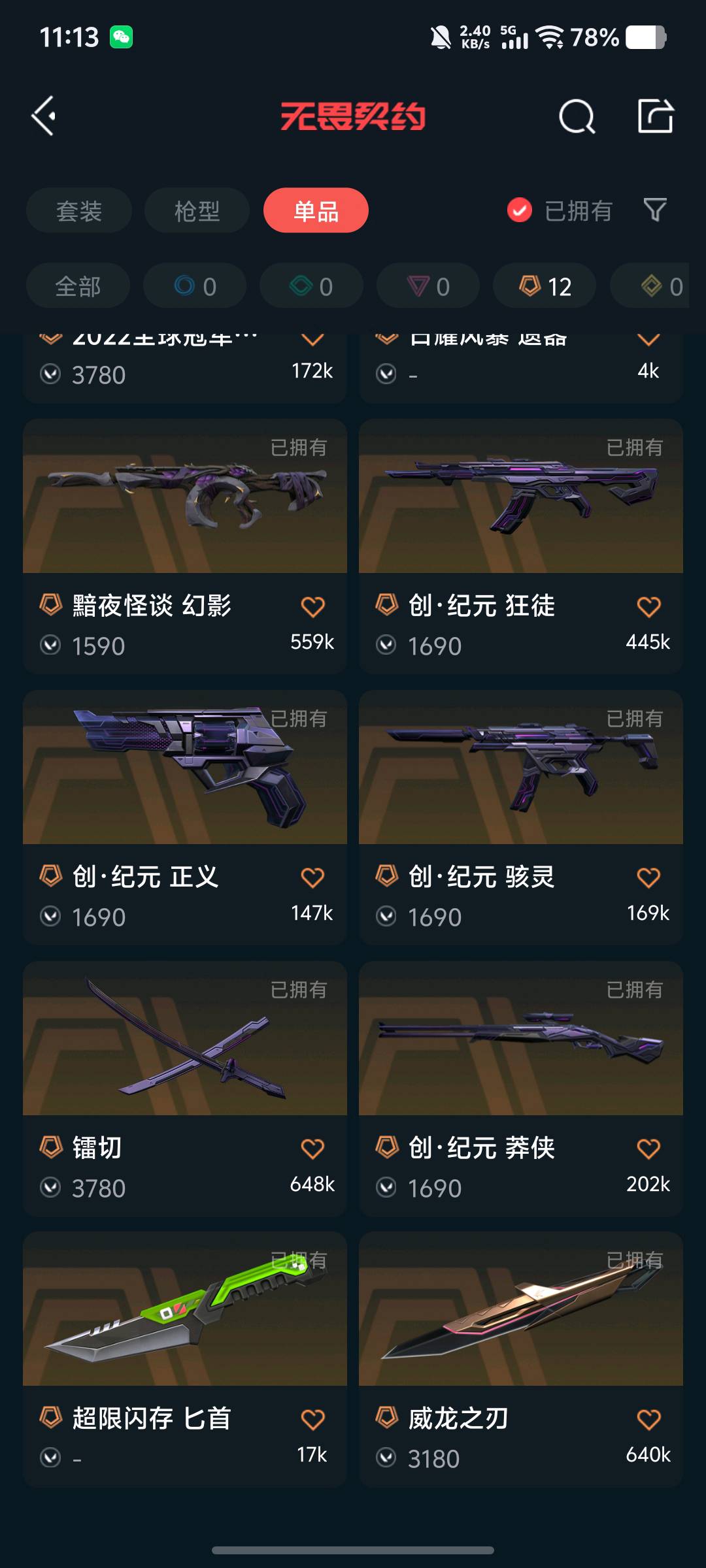This screenshot has height=1568, width=706.
Task: Switch to the 套装 tab
Action: [79, 210]
